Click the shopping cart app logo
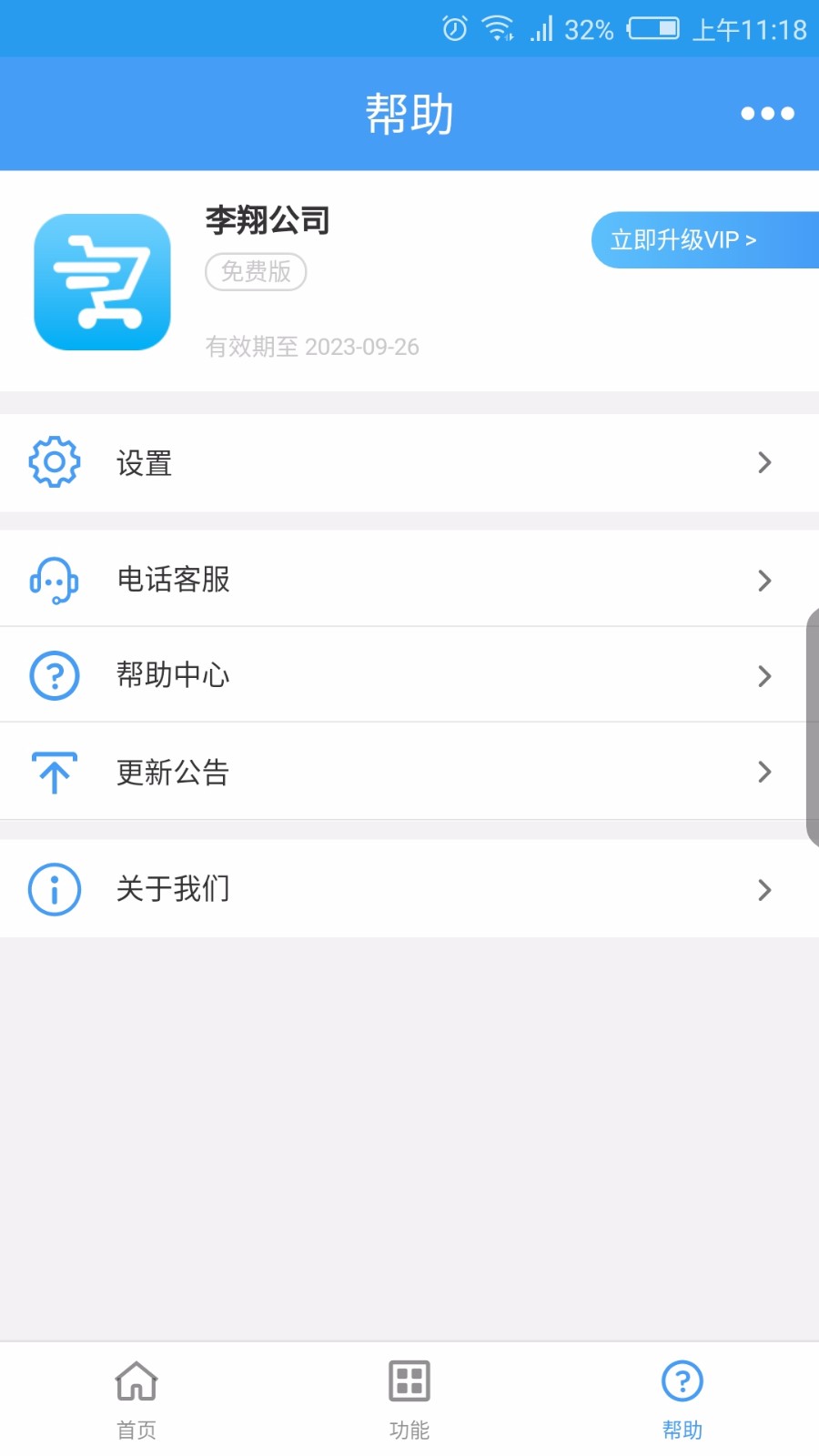Image resolution: width=819 pixels, height=1456 pixels. coord(102,283)
